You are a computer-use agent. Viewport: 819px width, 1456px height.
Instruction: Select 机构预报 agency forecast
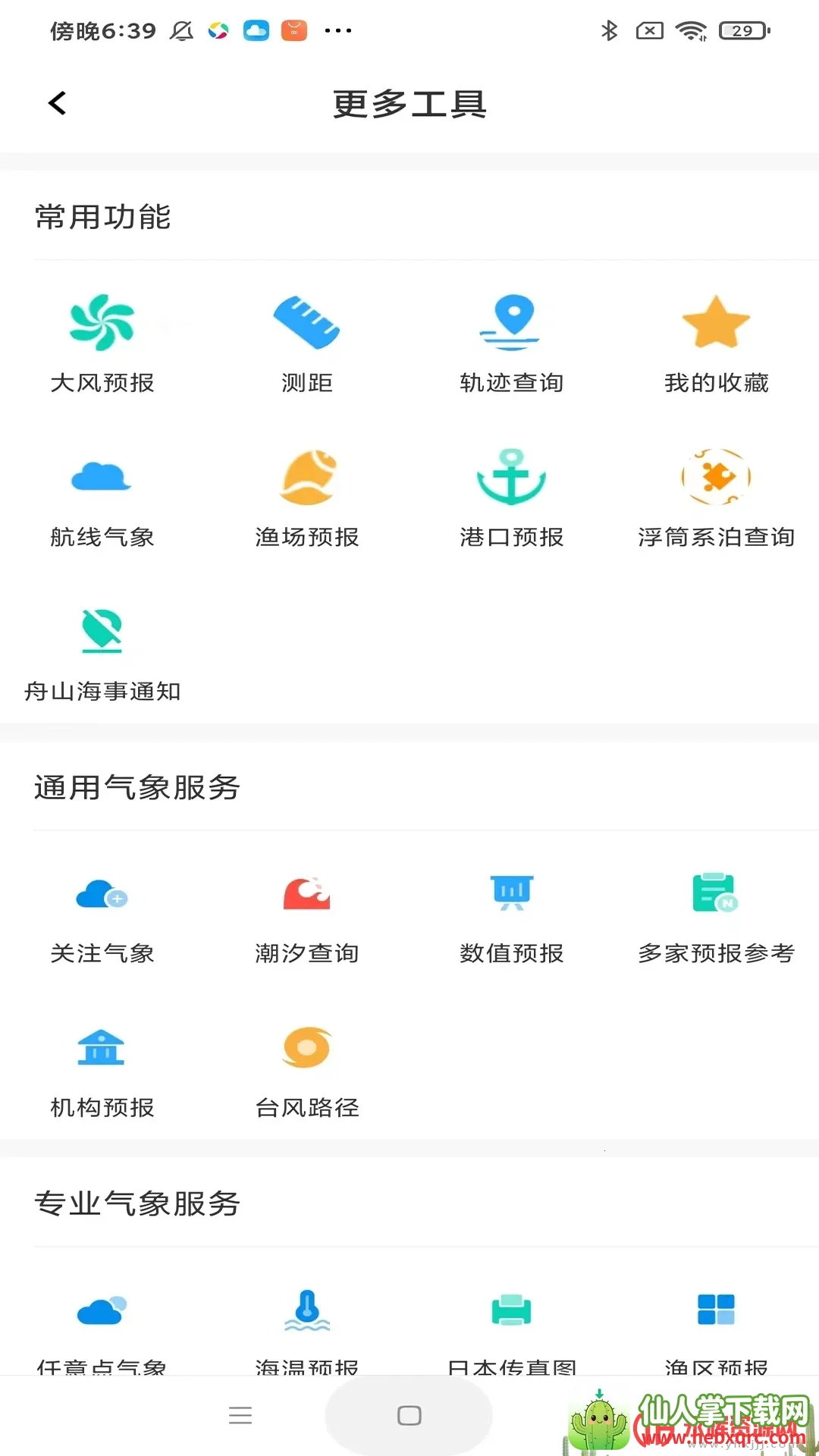point(102,1068)
